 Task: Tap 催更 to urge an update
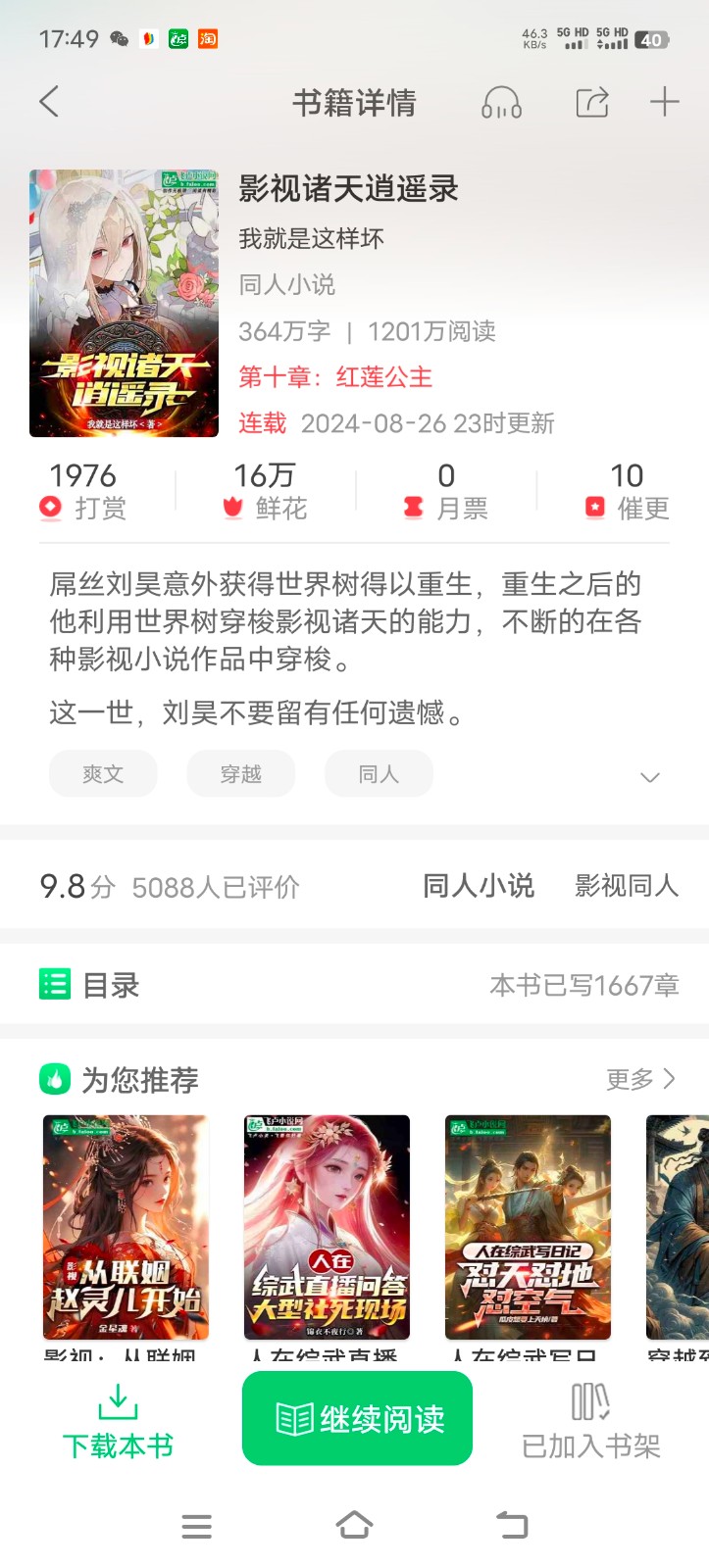(x=627, y=492)
